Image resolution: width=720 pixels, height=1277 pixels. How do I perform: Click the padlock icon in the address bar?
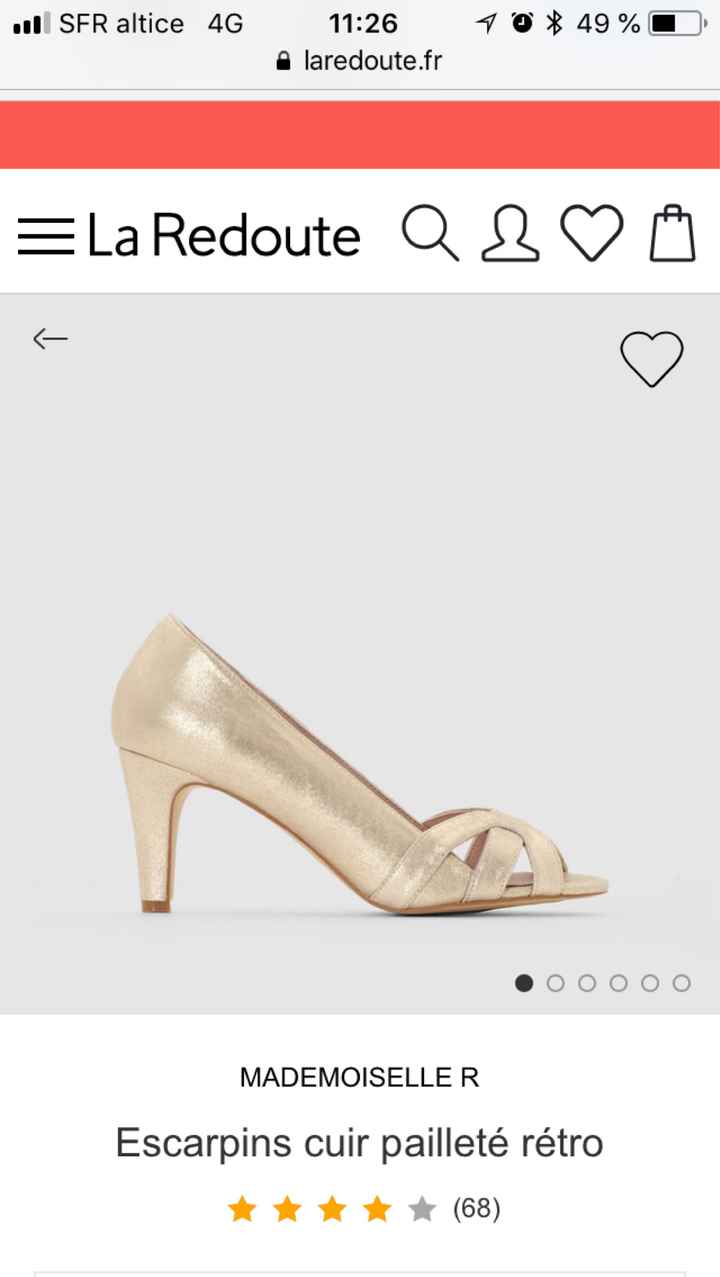click(x=283, y=61)
